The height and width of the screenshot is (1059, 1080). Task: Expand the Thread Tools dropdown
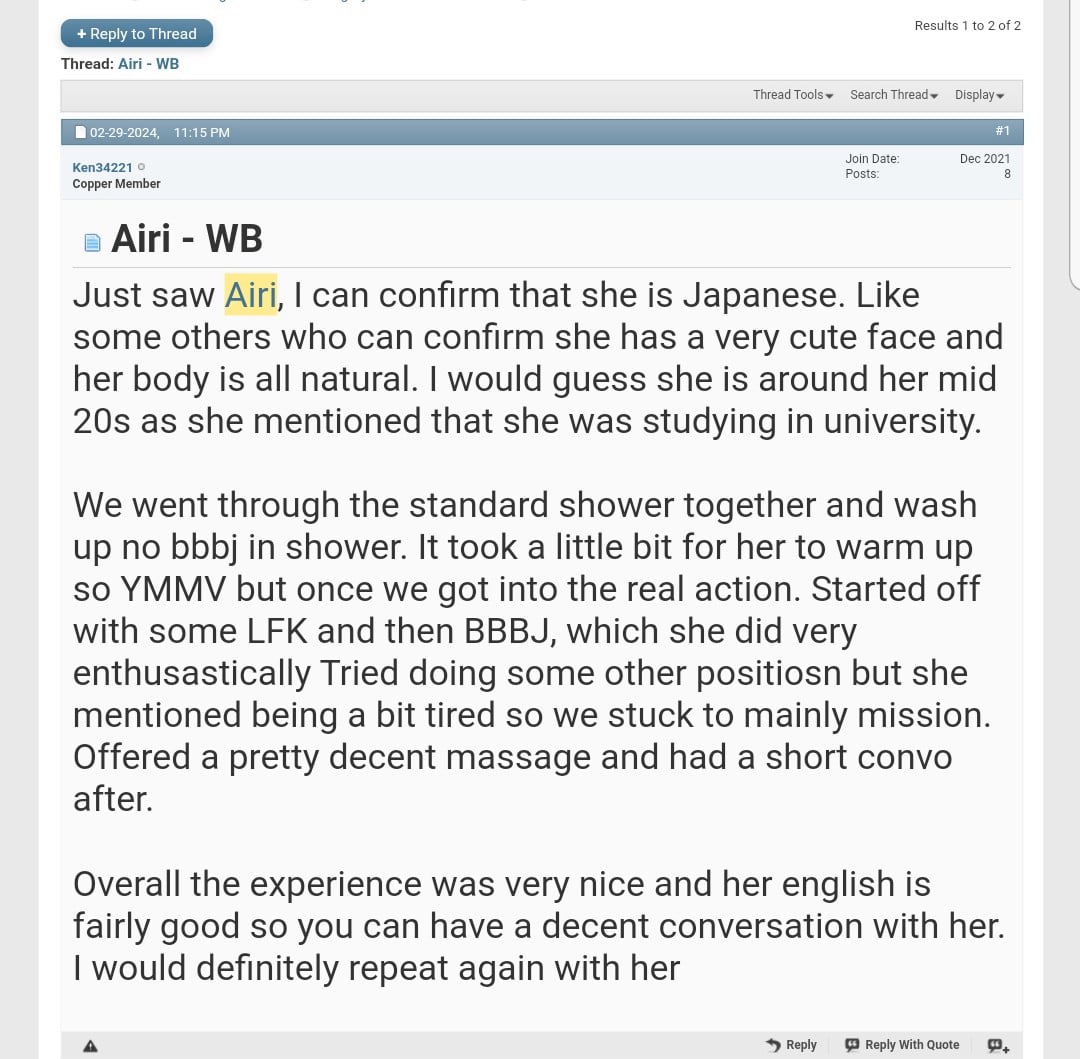pos(793,95)
